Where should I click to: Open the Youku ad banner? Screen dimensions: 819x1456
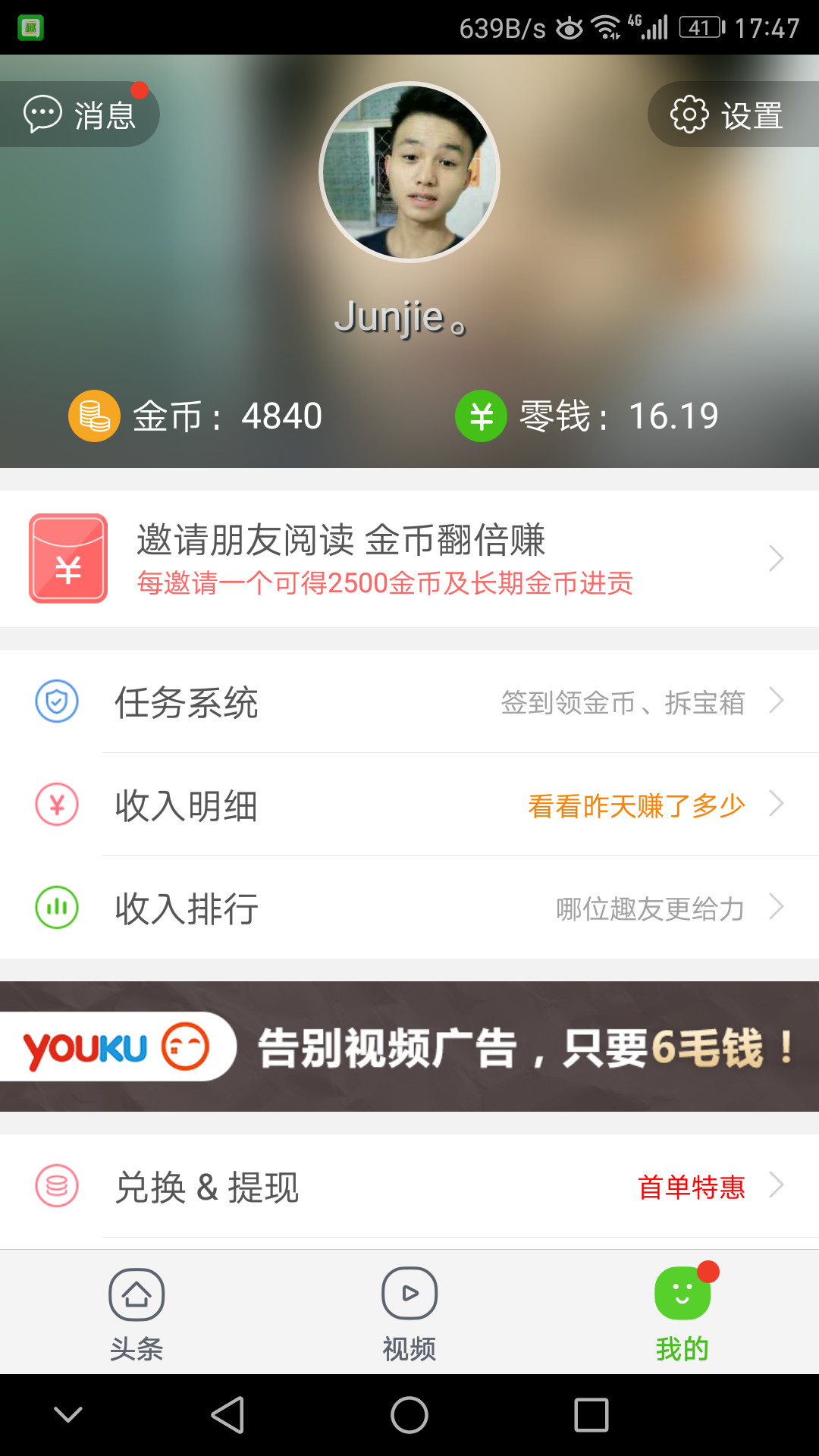[x=409, y=1046]
